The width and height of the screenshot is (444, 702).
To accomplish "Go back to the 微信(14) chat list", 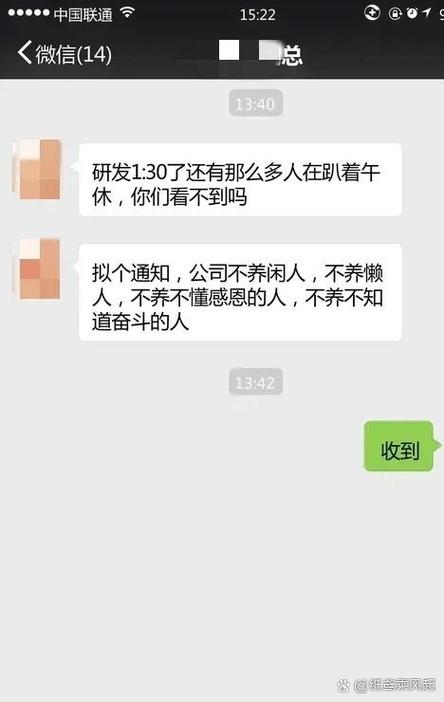I will (x=64, y=54).
